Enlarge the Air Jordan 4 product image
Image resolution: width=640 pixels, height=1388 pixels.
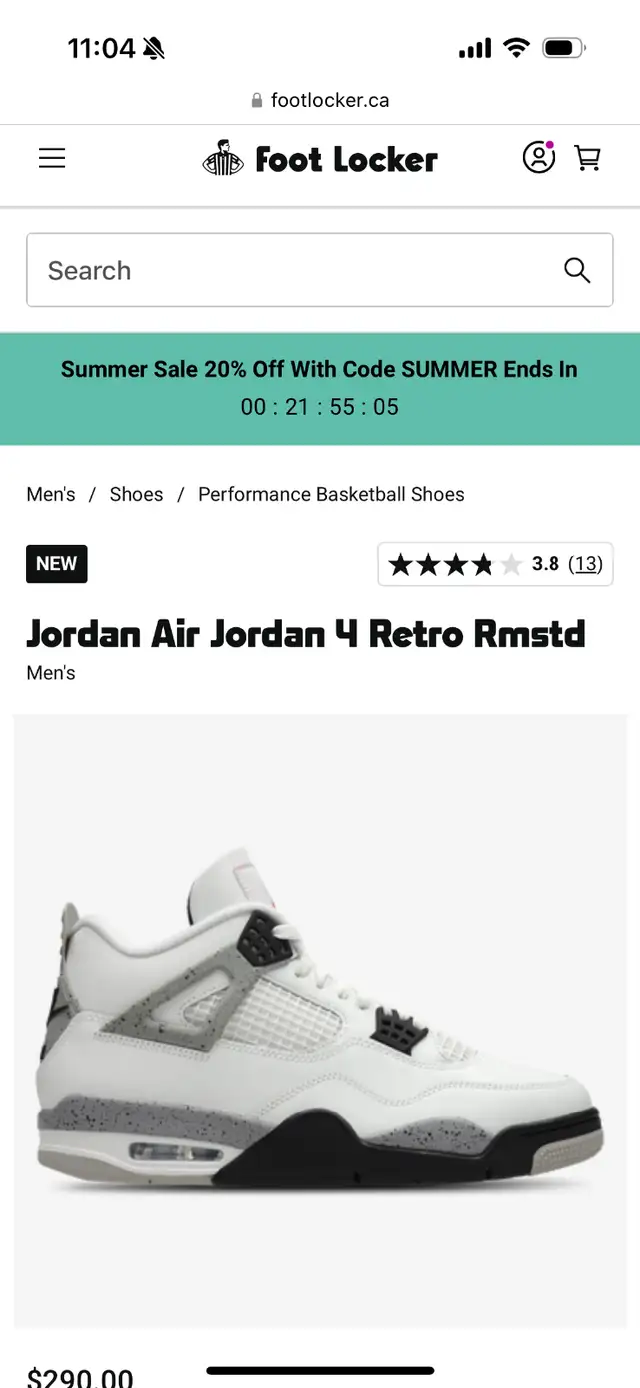[320, 1020]
